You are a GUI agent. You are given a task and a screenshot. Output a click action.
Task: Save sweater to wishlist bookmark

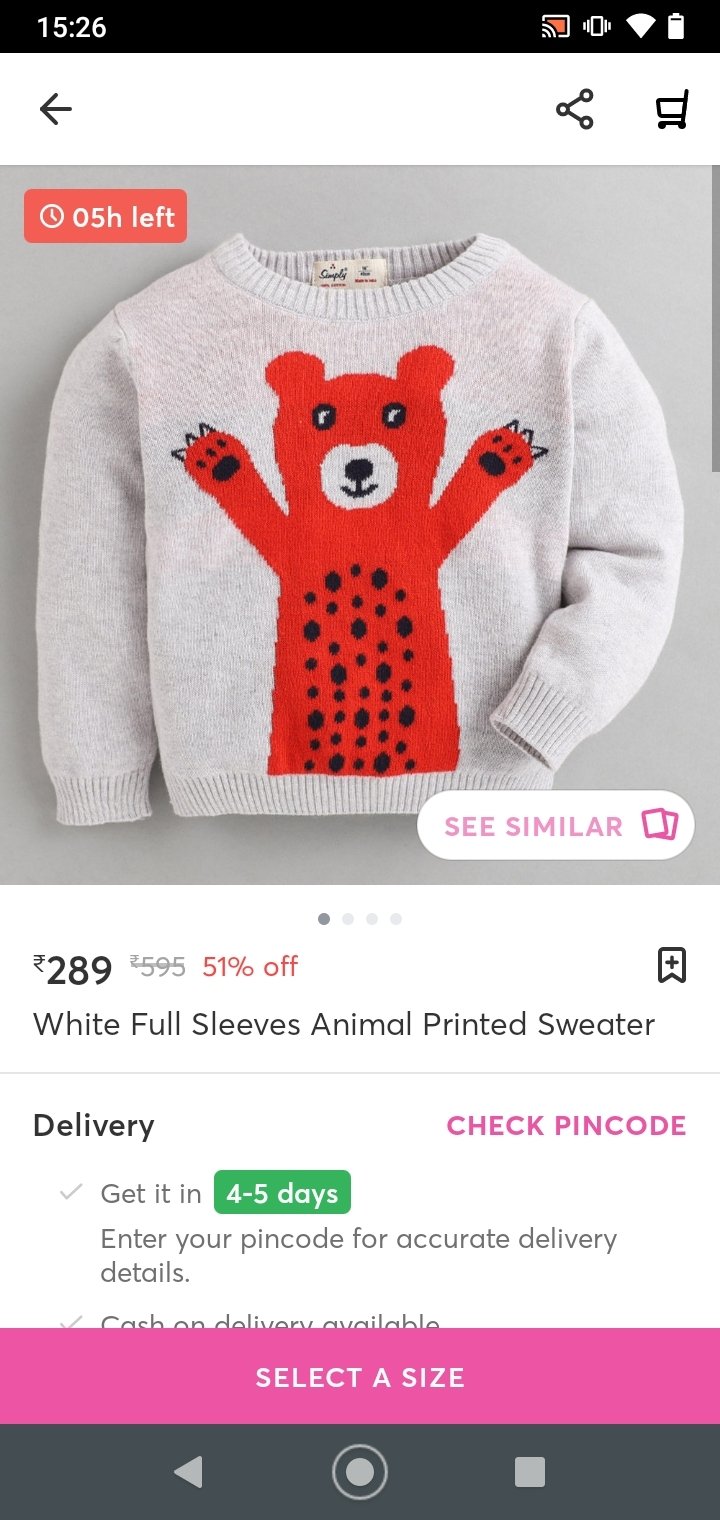[672, 965]
